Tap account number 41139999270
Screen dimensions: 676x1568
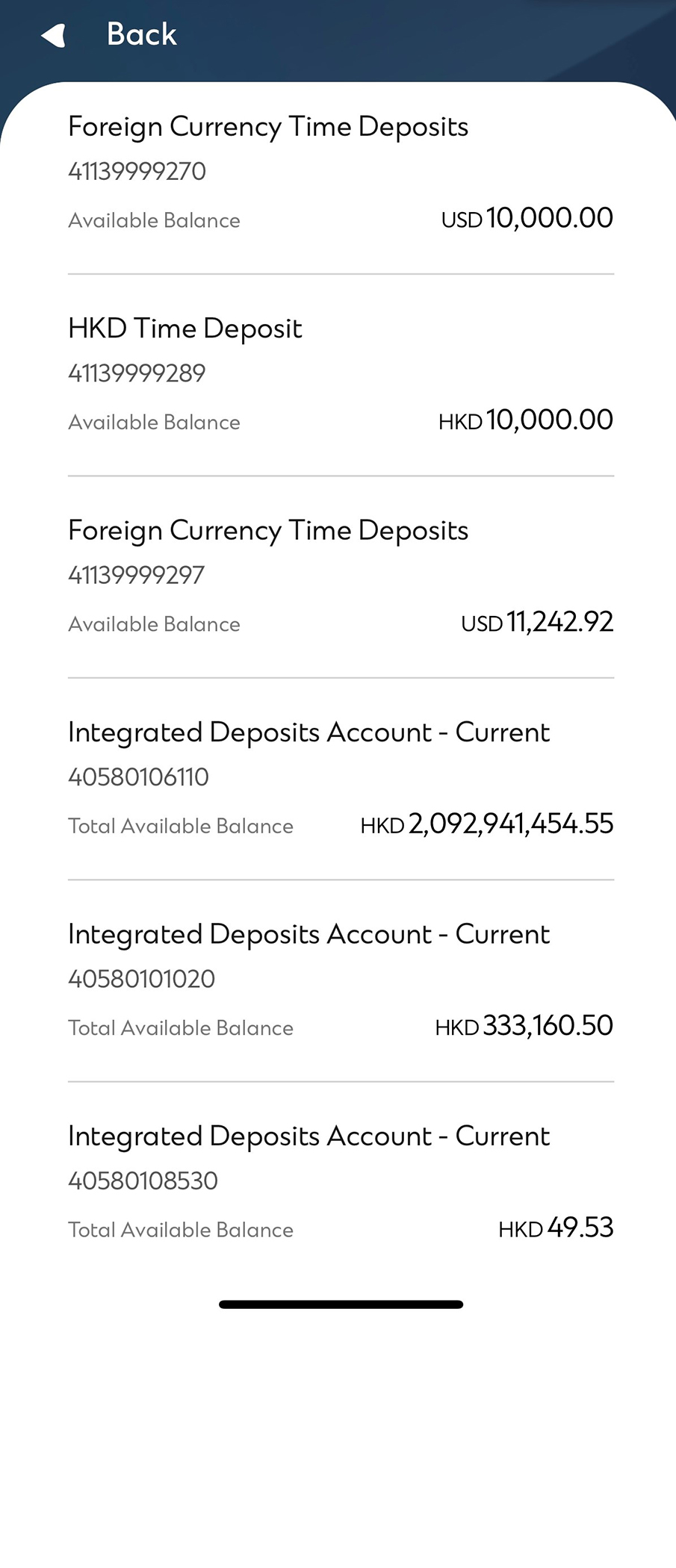(137, 172)
